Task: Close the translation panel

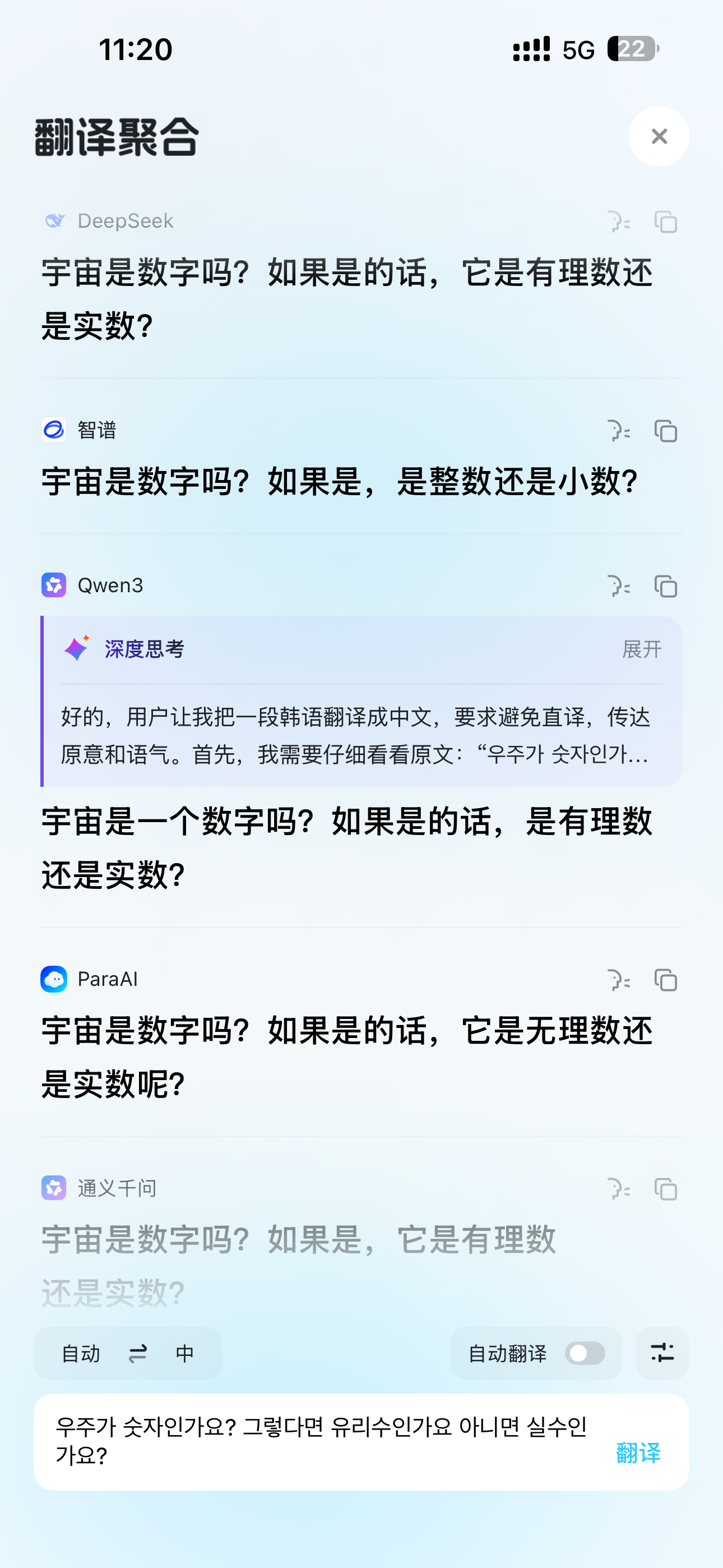Action: pos(659,136)
